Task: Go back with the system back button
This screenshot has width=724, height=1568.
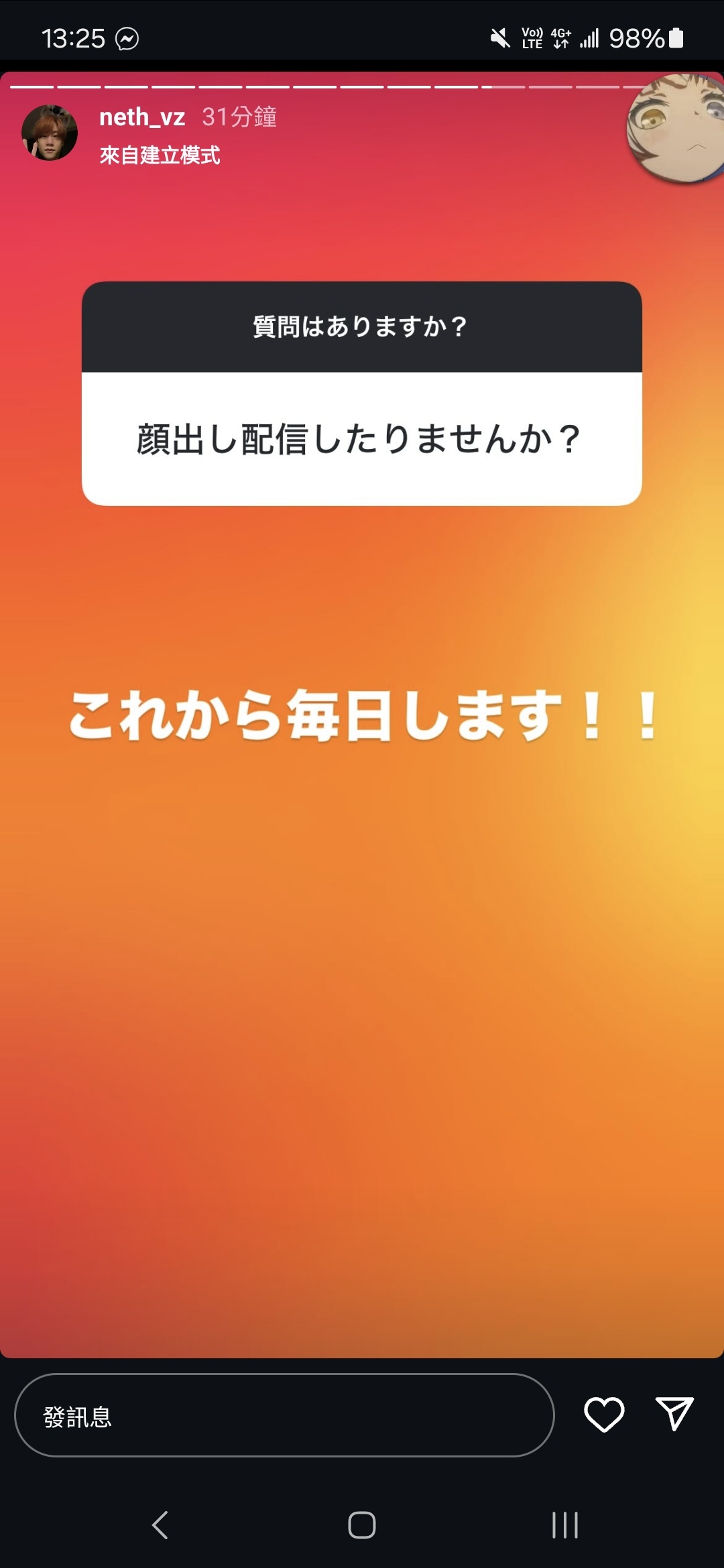Action: (x=160, y=1525)
